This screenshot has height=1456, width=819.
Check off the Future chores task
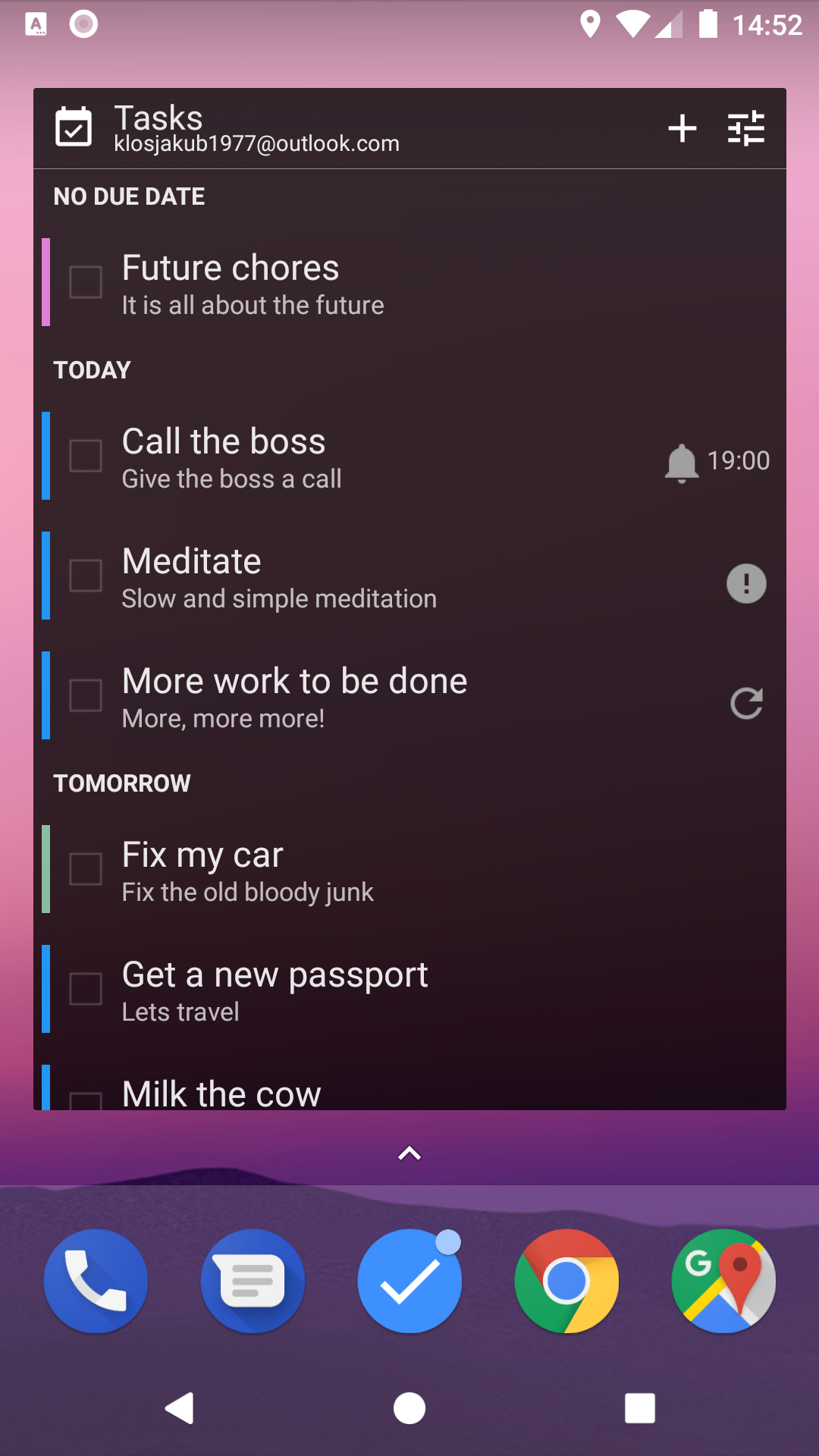click(x=86, y=282)
